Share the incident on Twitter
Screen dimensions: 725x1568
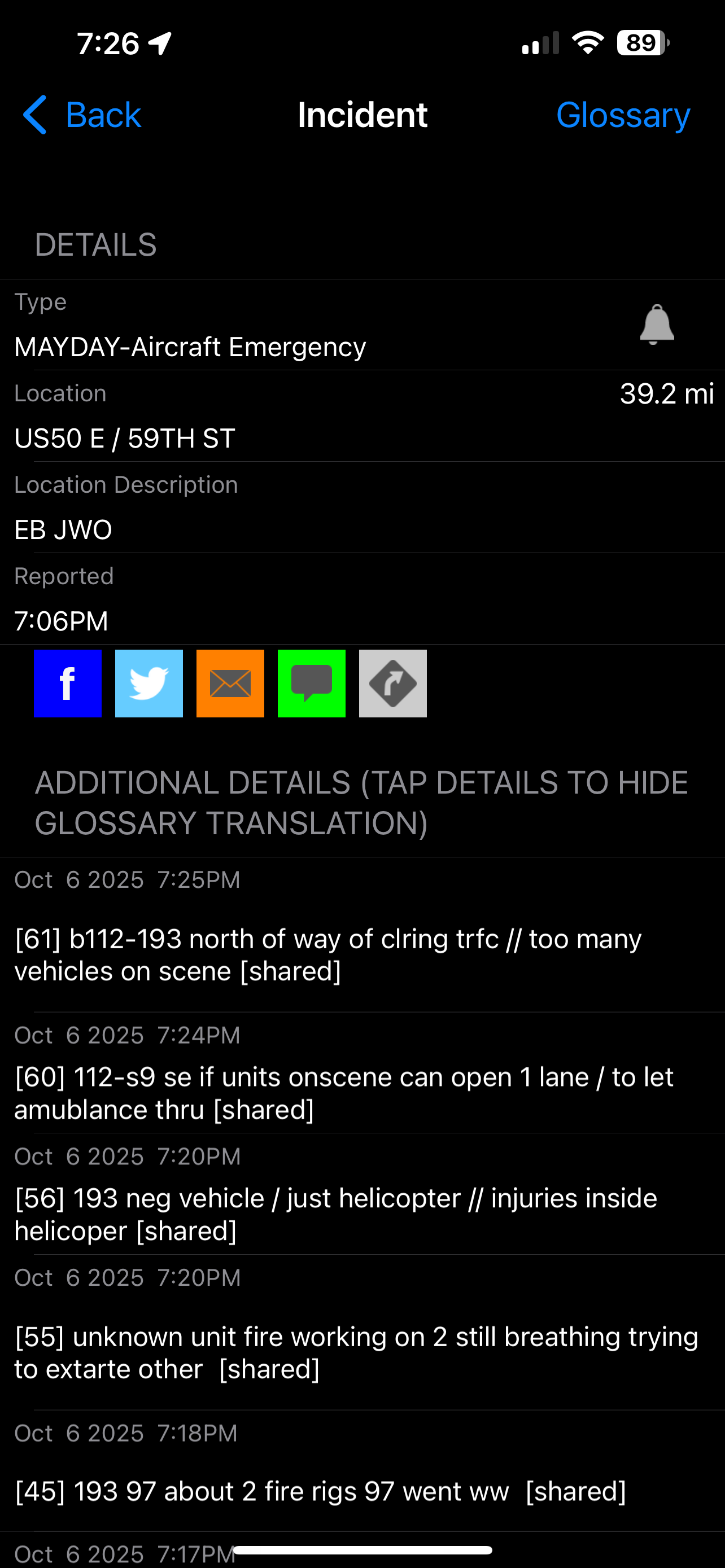149,683
